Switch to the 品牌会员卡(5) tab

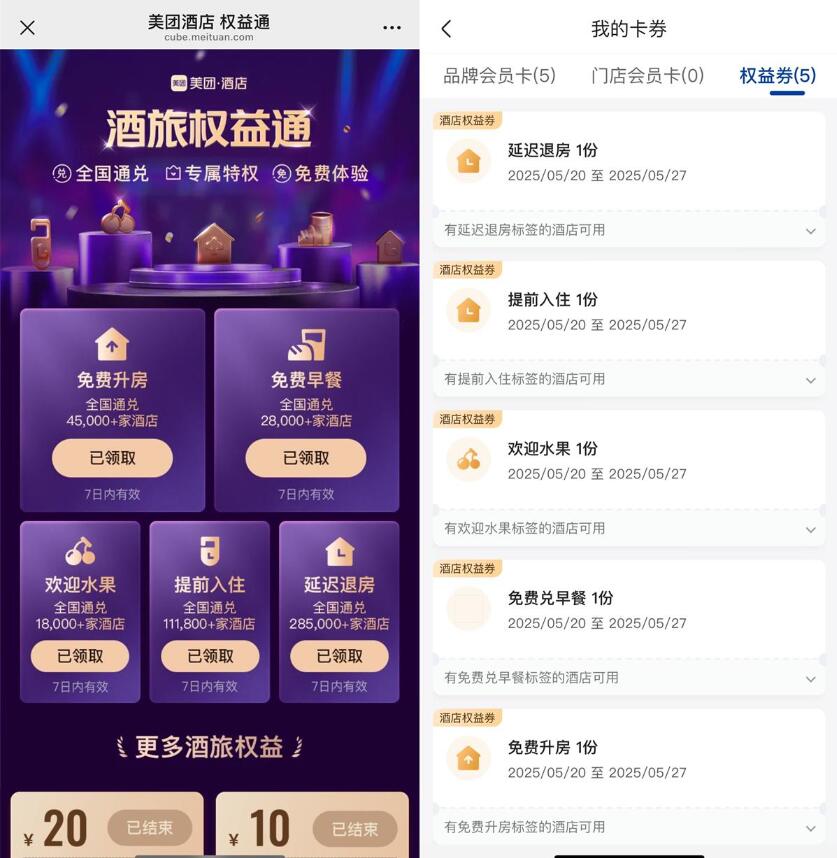499,76
